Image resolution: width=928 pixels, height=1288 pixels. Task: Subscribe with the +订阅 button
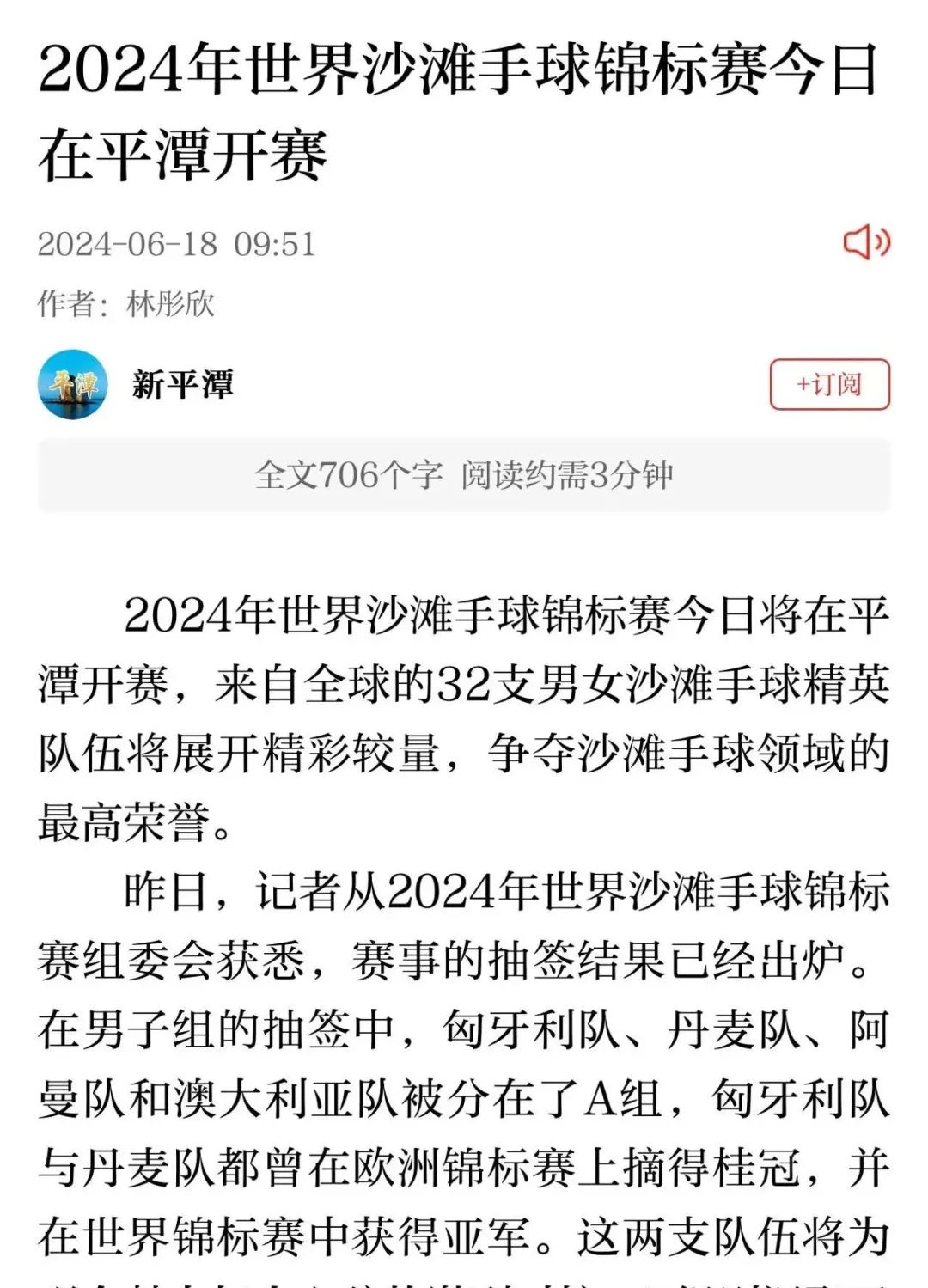click(x=829, y=384)
